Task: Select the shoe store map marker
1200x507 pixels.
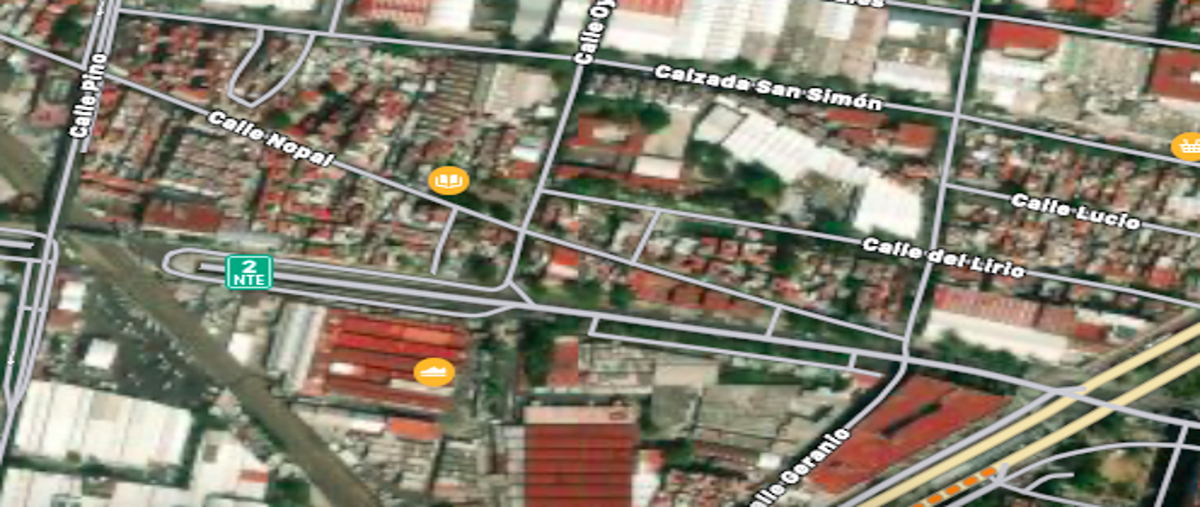Action: coord(434,373)
